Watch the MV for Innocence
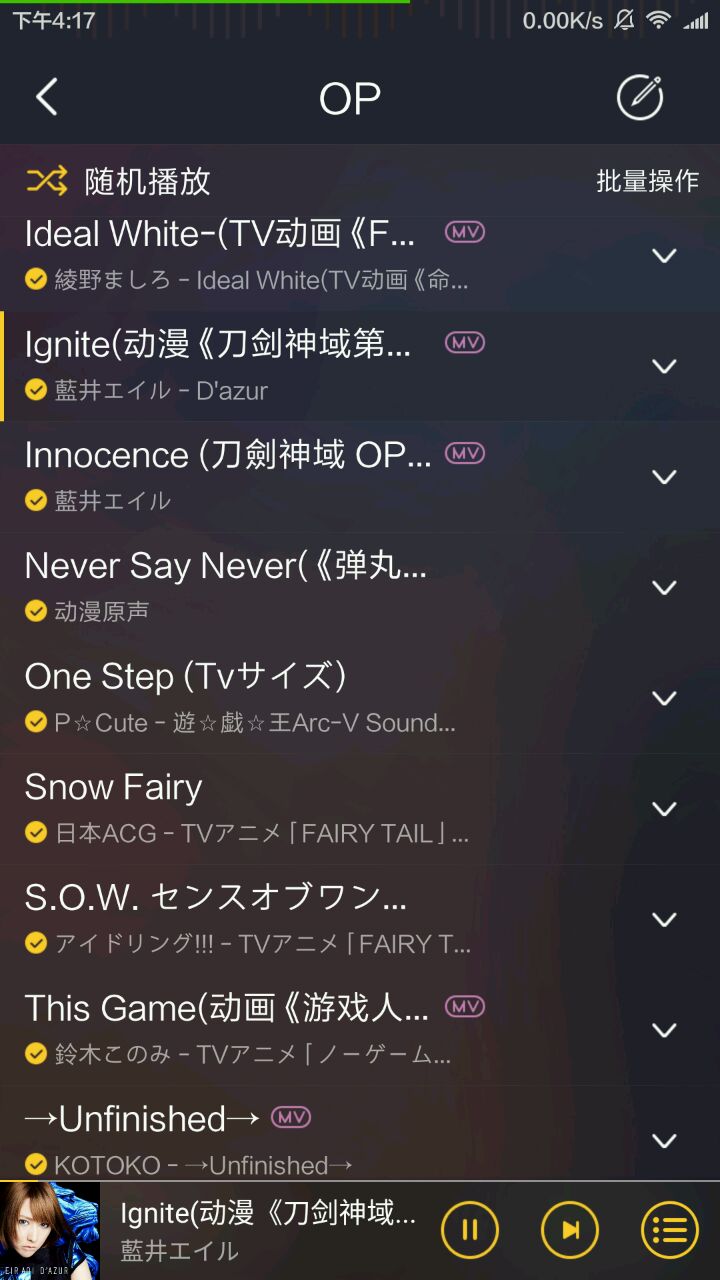 [464, 453]
